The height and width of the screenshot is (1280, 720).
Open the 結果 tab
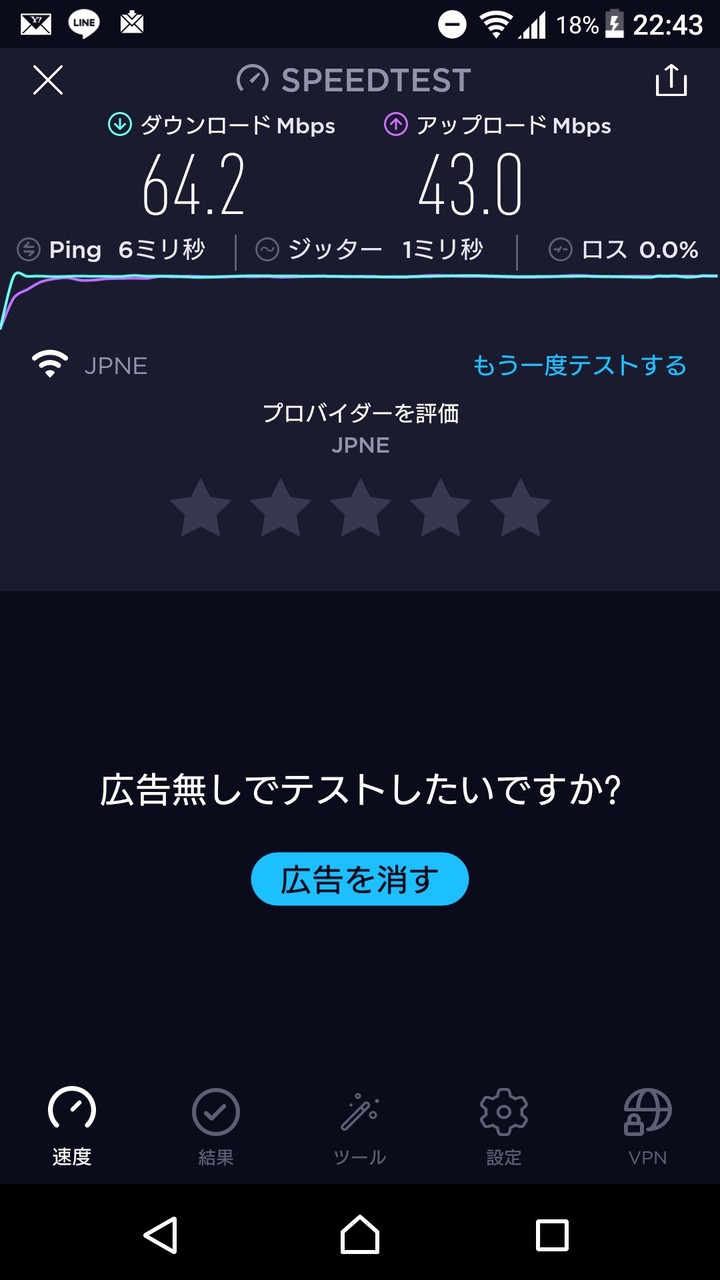click(216, 1127)
